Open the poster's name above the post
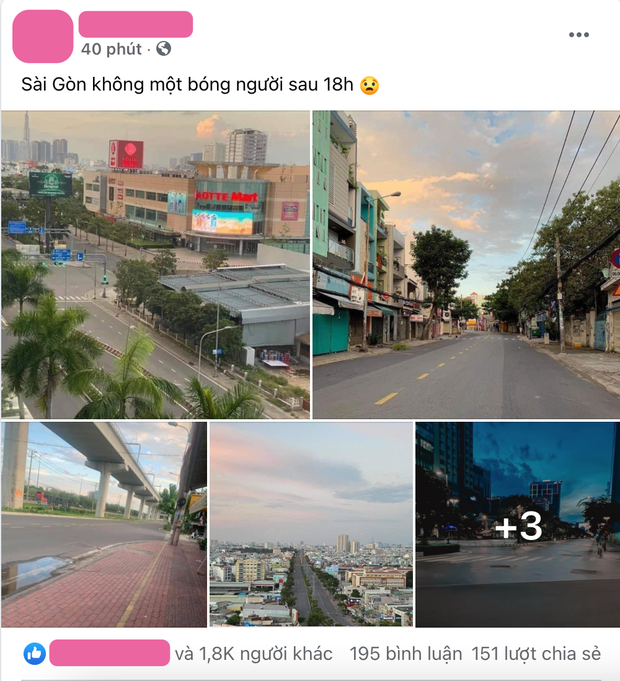 click(x=135, y=24)
